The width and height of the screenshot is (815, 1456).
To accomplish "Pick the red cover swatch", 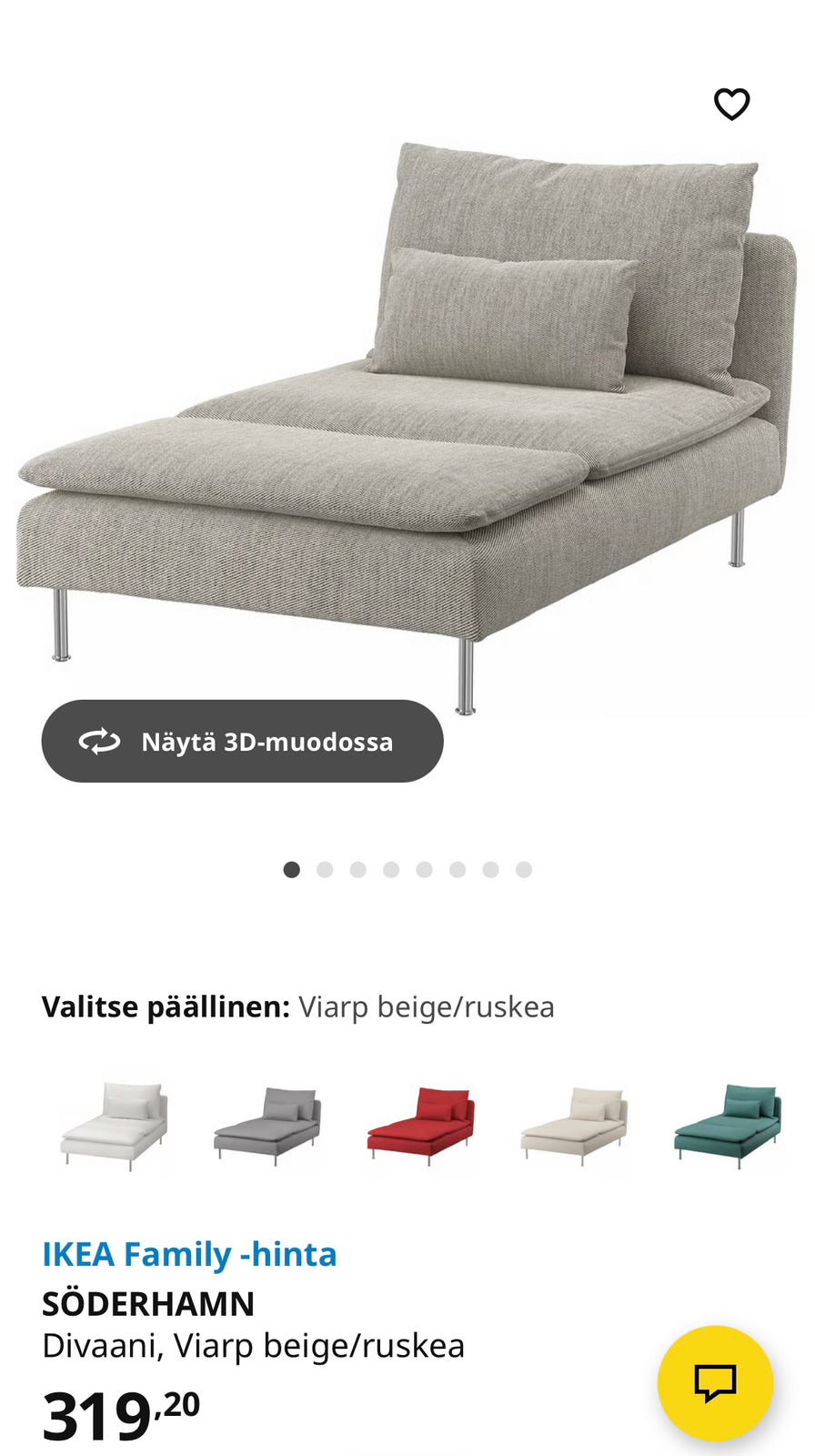I will 421,1126.
